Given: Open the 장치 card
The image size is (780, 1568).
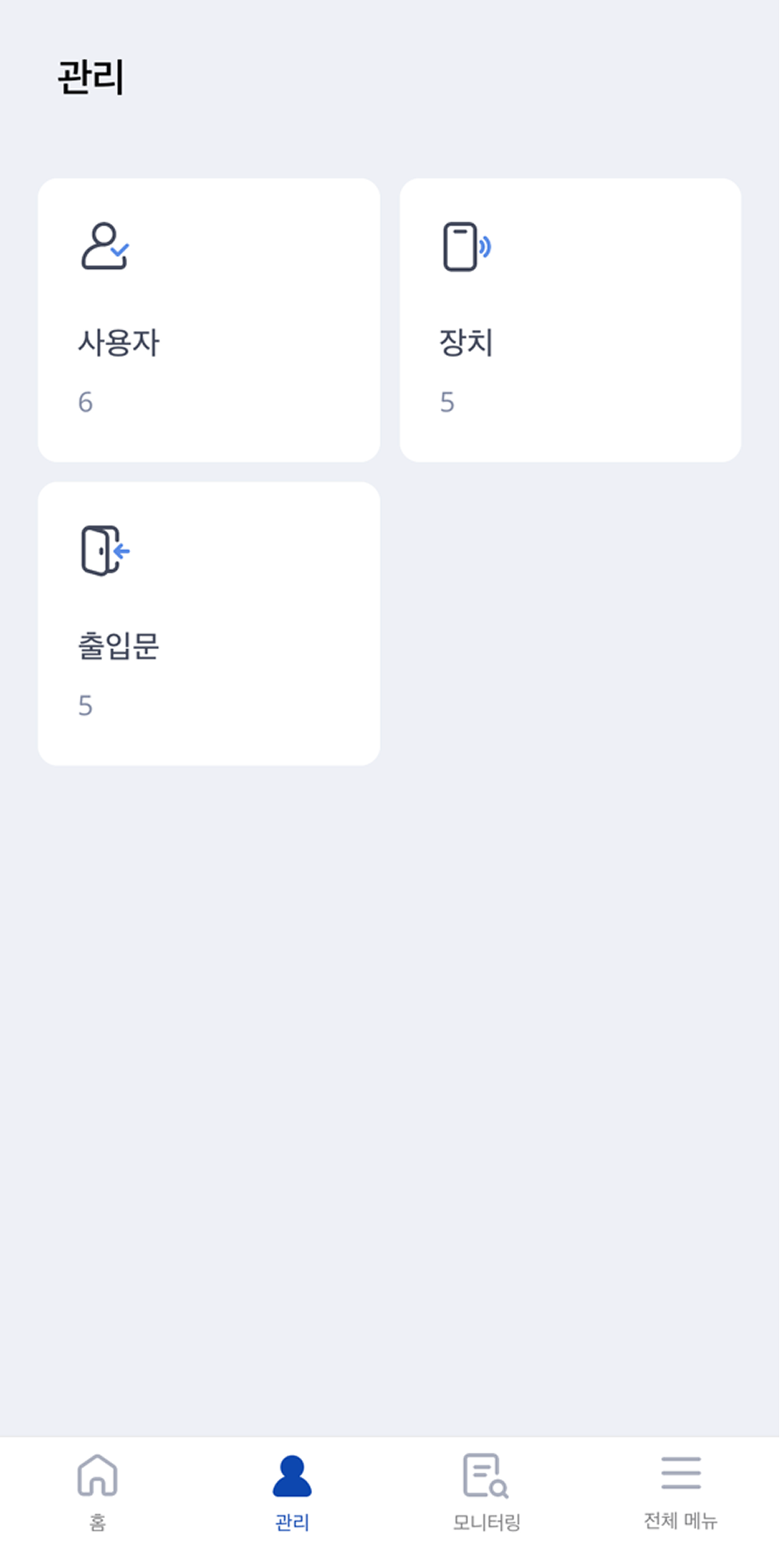Looking at the screenshot, I should pyautogui.click(x=570, y=320).
